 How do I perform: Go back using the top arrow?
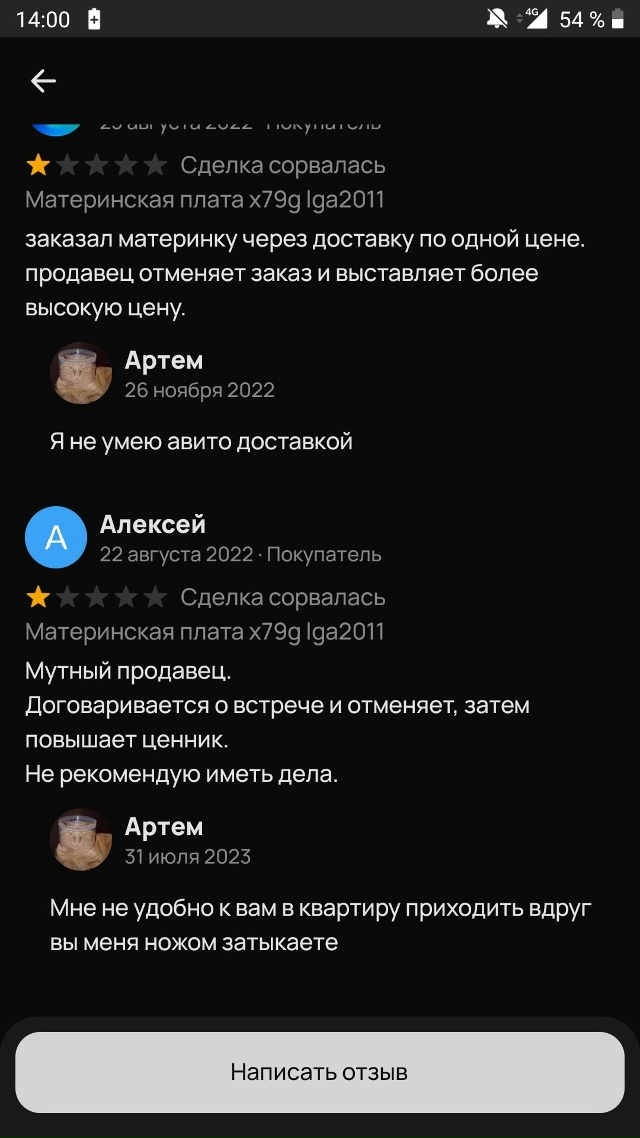43,81
